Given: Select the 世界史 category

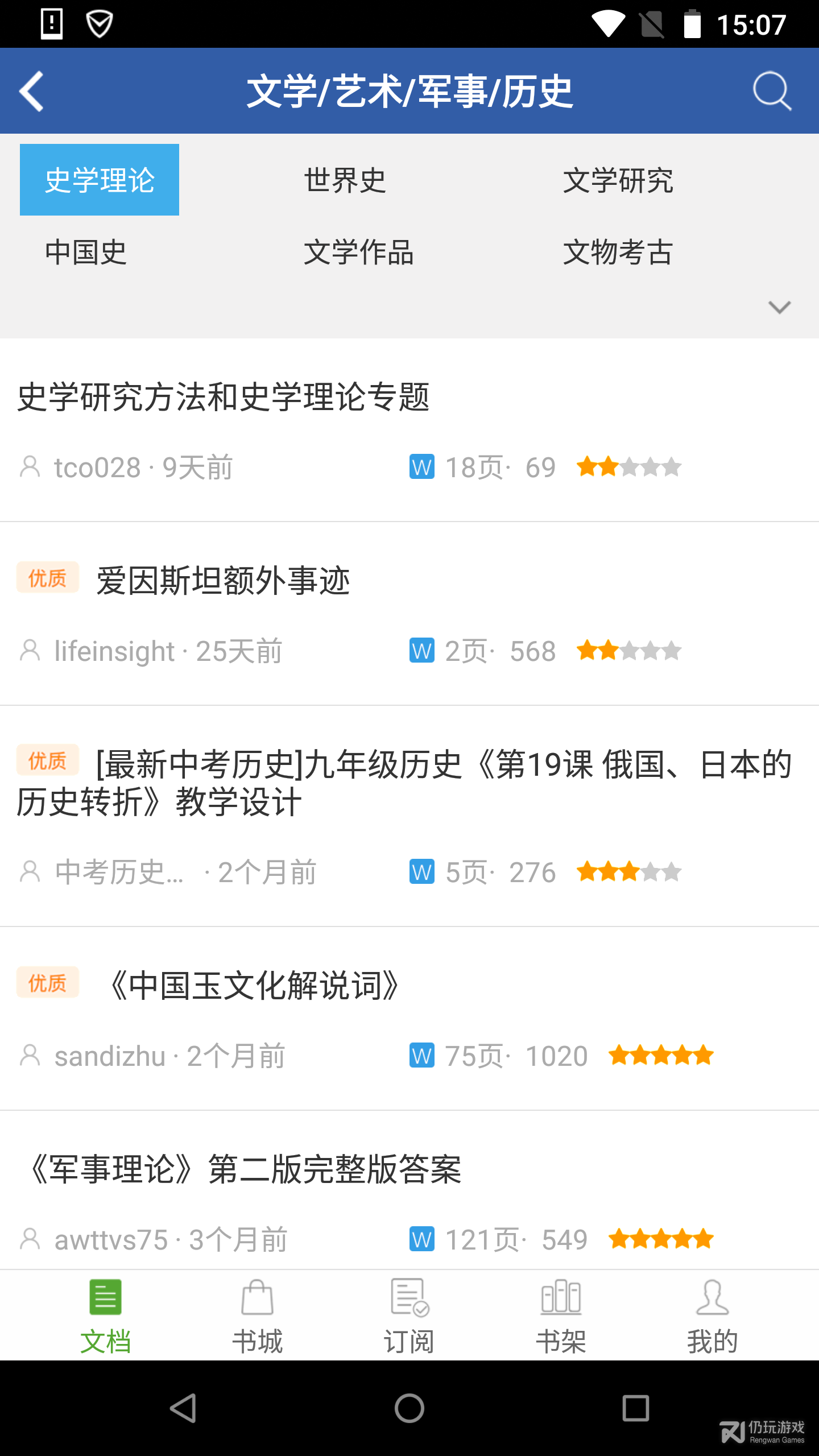Looking at the screenshot, I should click(344, 179).
